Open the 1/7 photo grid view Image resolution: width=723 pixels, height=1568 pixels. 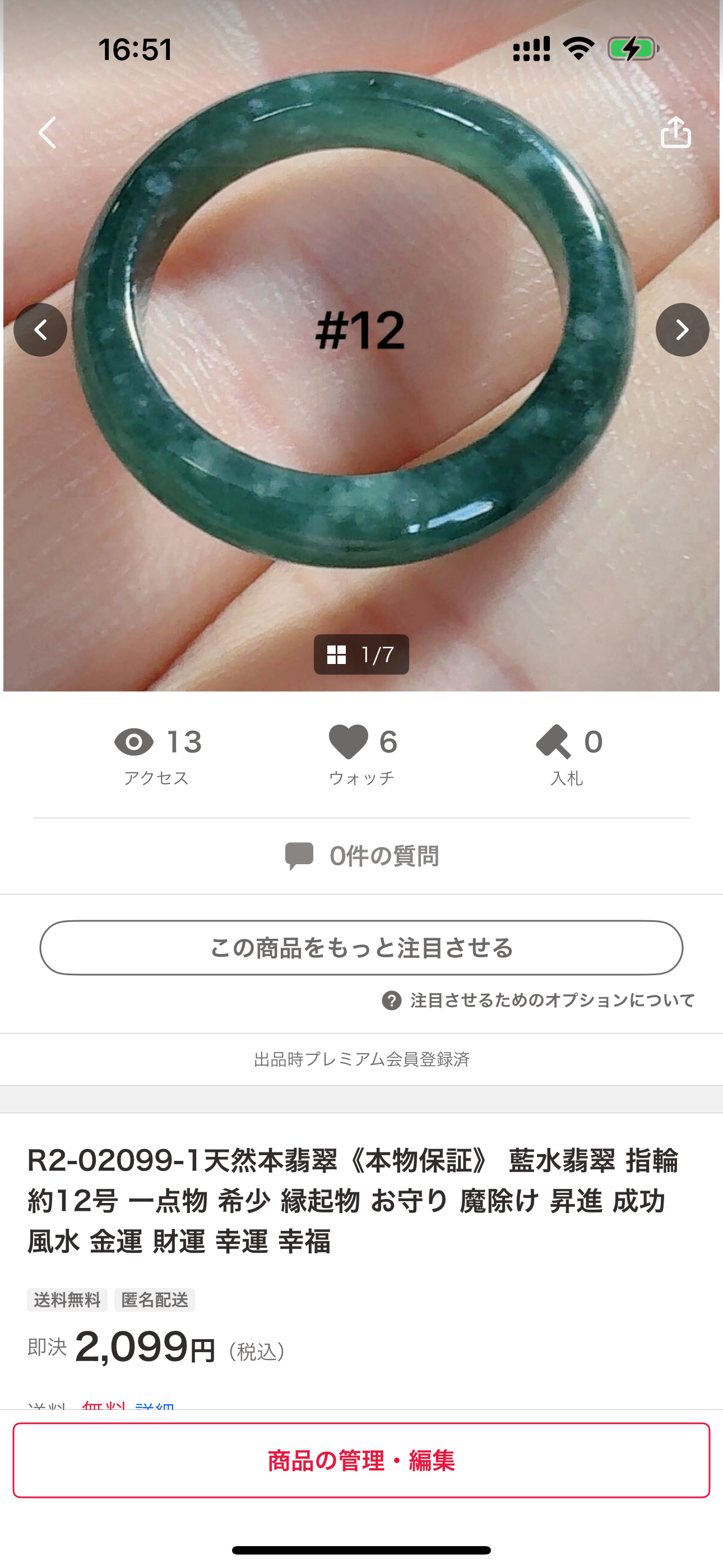[x=361, y=654]
